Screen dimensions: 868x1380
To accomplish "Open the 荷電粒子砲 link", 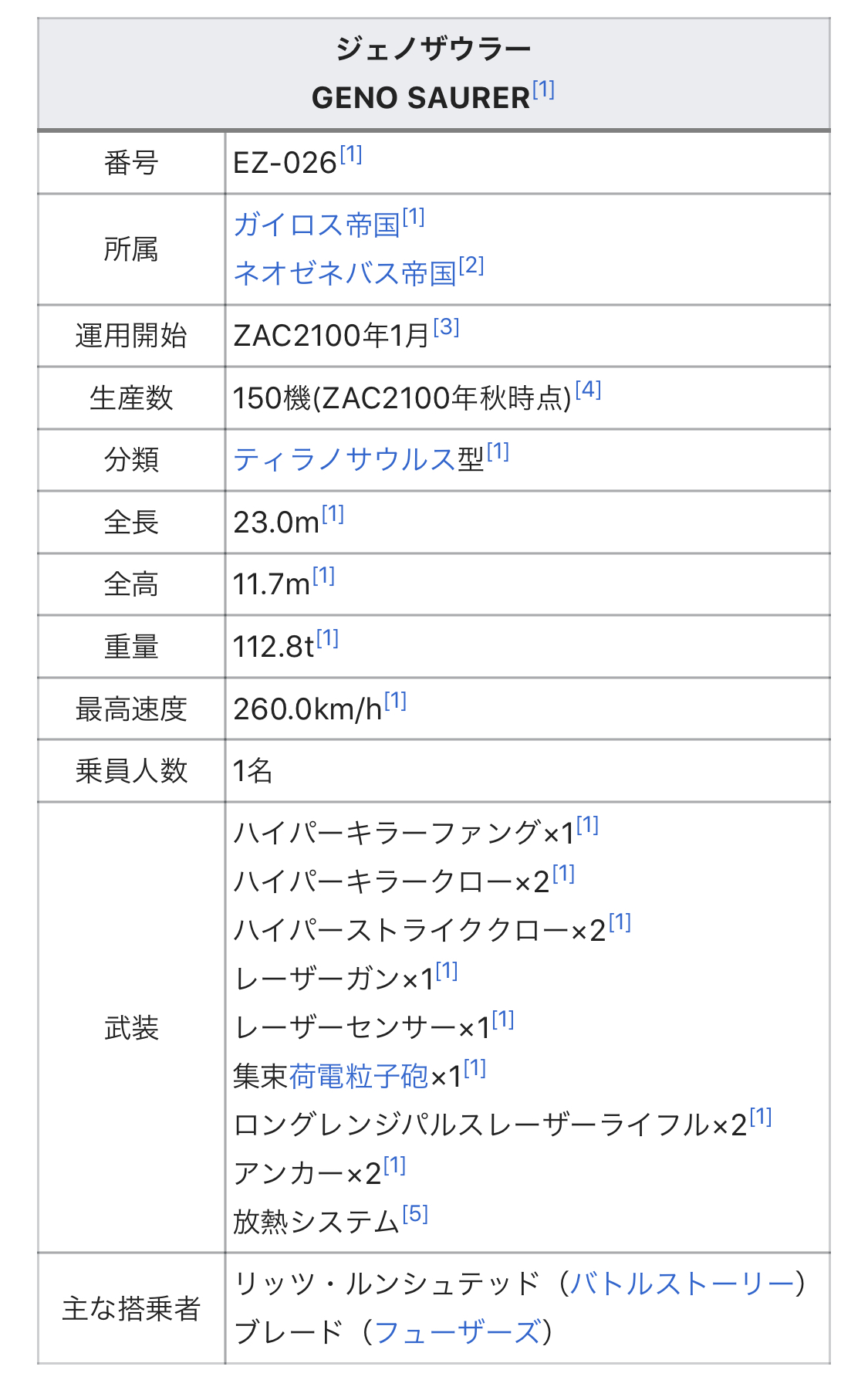I will point(359,1076).
